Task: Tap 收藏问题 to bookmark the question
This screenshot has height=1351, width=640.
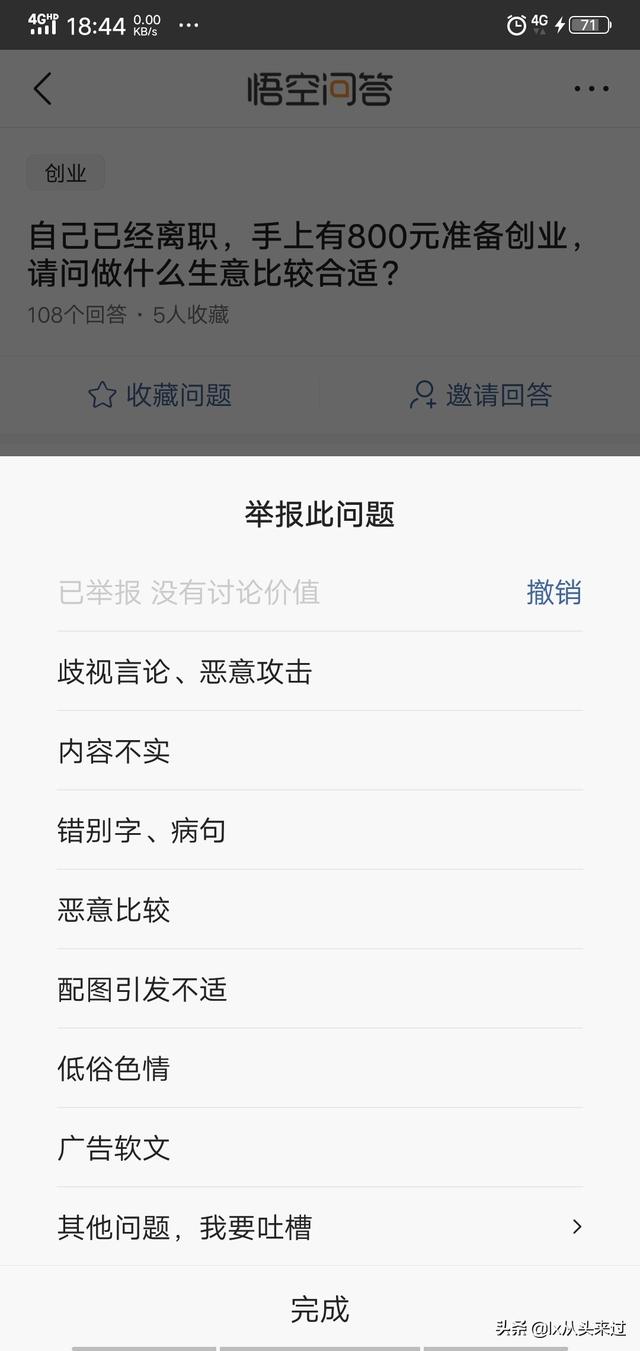Action: (160, 395)
